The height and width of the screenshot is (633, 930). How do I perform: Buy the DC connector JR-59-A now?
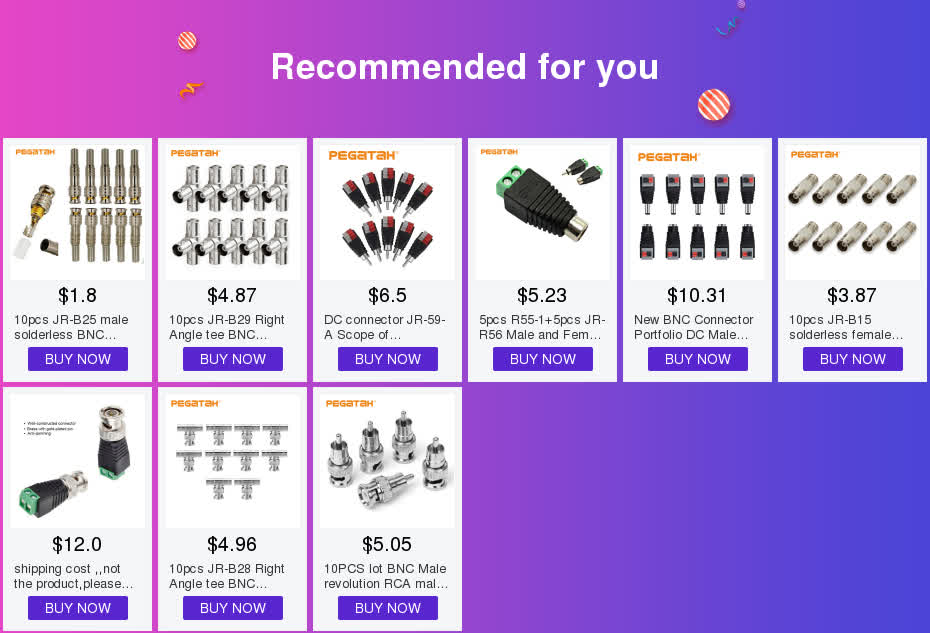pyautogui.click(x=387, y=359)
